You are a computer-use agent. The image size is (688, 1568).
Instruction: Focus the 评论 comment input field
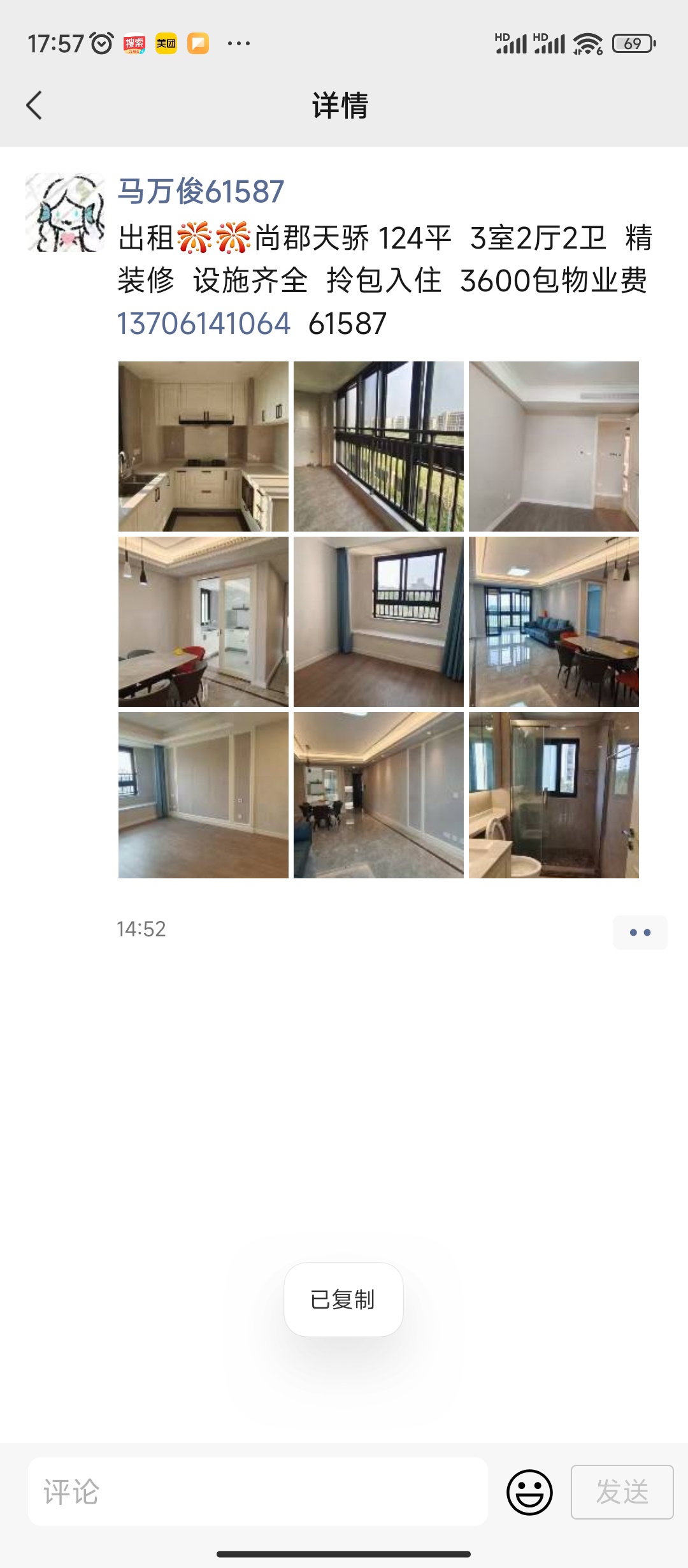[x=258, y=1492]
